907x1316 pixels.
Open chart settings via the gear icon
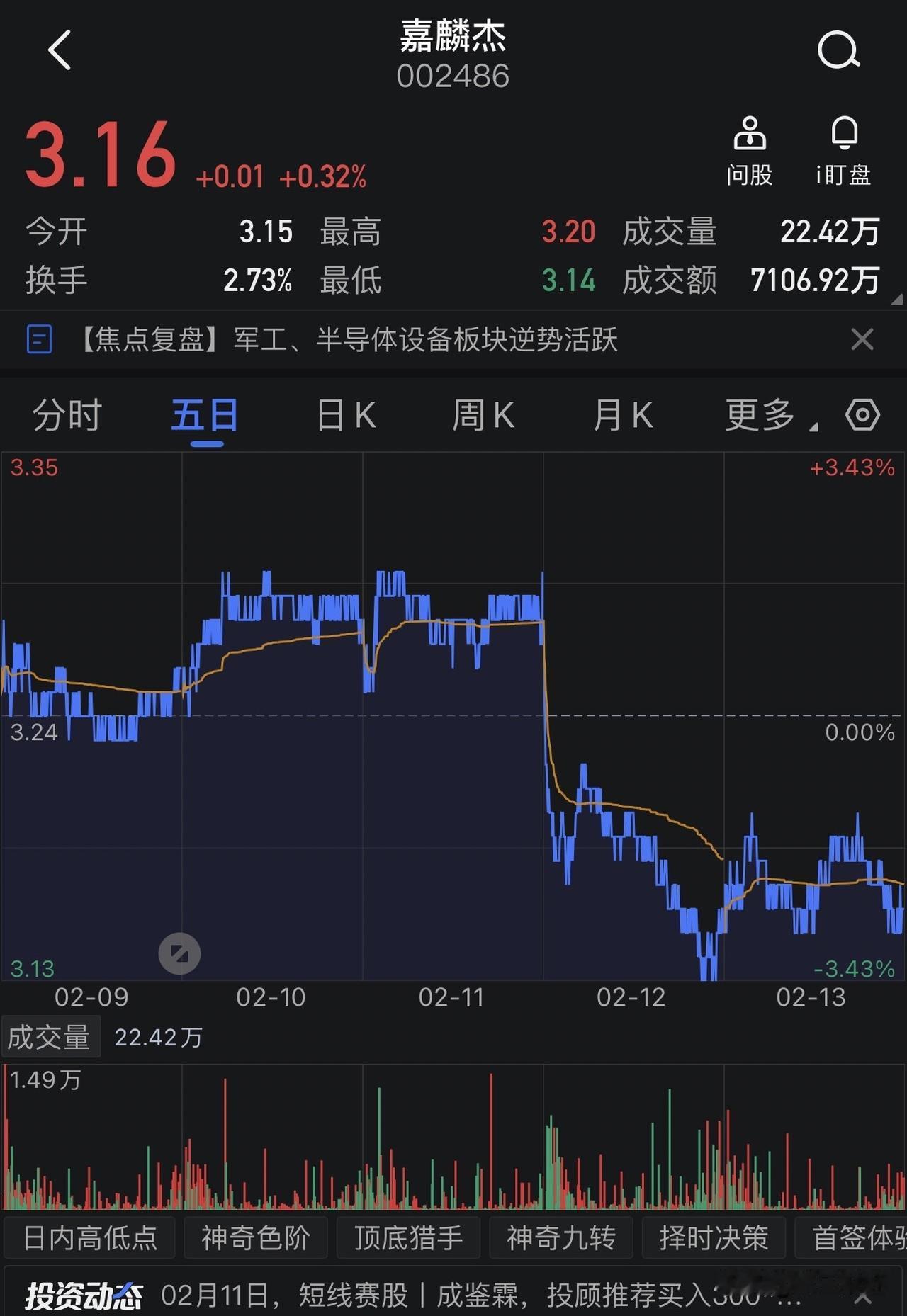click(x=862, y=414)
